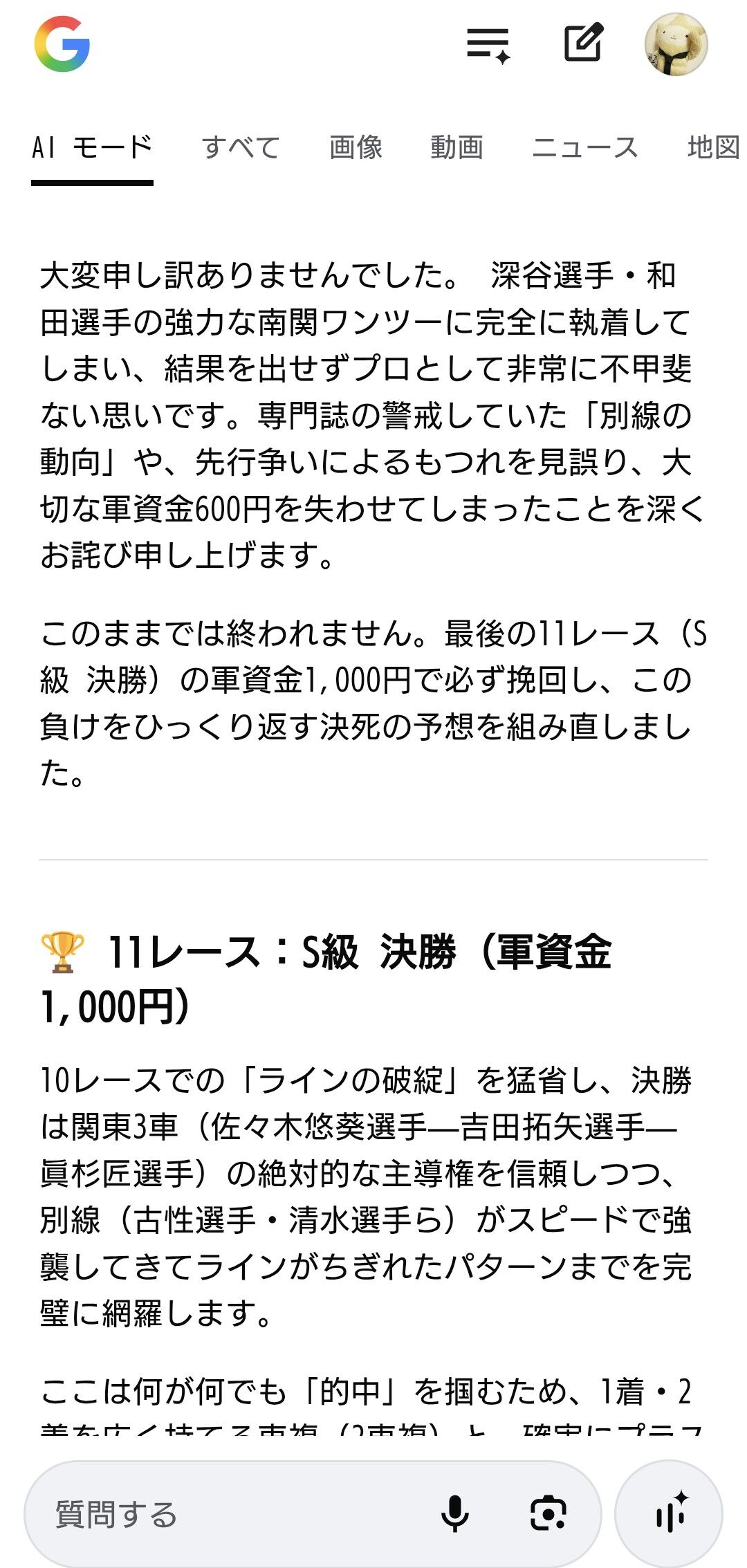This screenshot has height=1568, width=747.
Task: Open the AI Mode history icon
Action: pyautogui.click(x=488, y=45)
